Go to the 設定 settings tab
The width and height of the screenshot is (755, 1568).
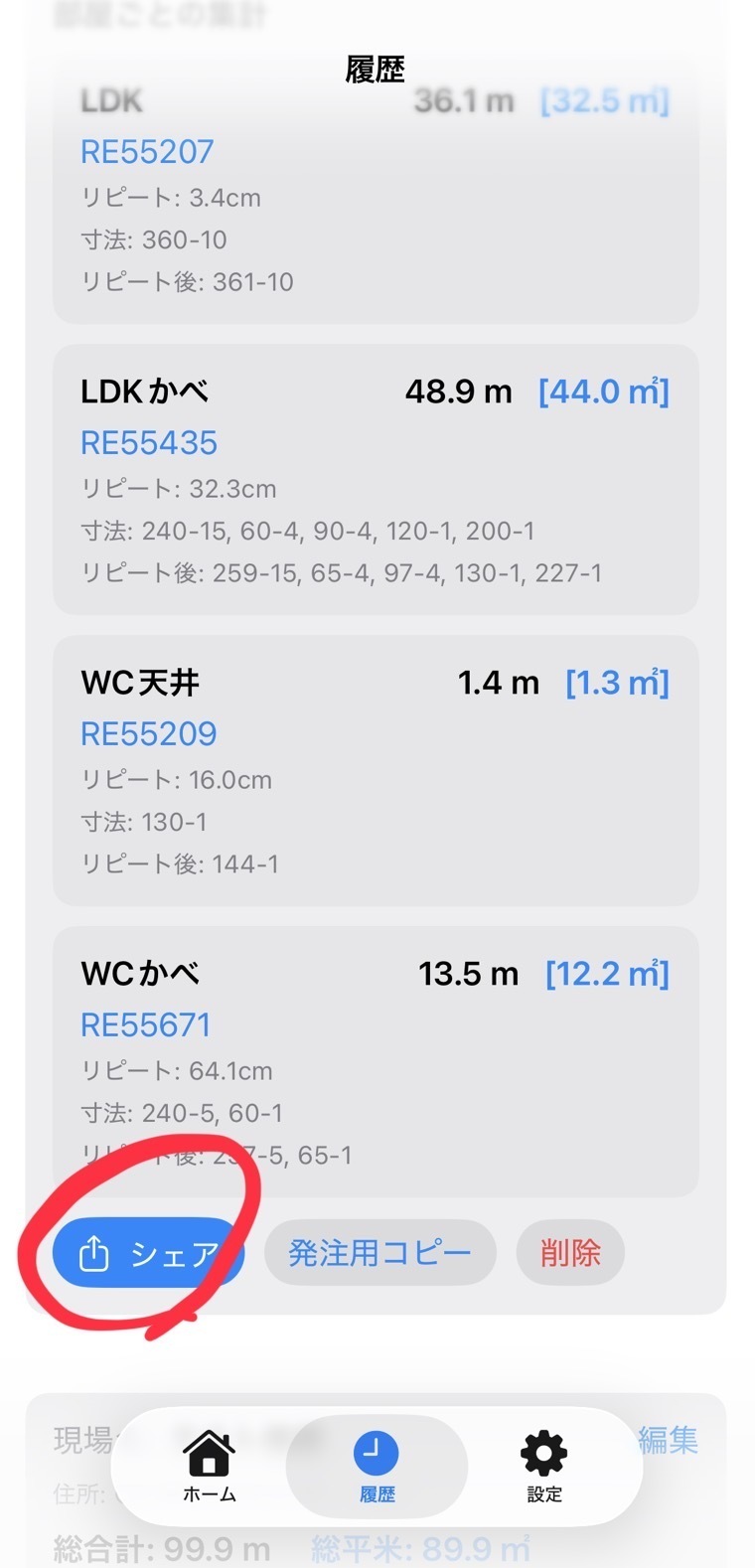click(543, 1467)
